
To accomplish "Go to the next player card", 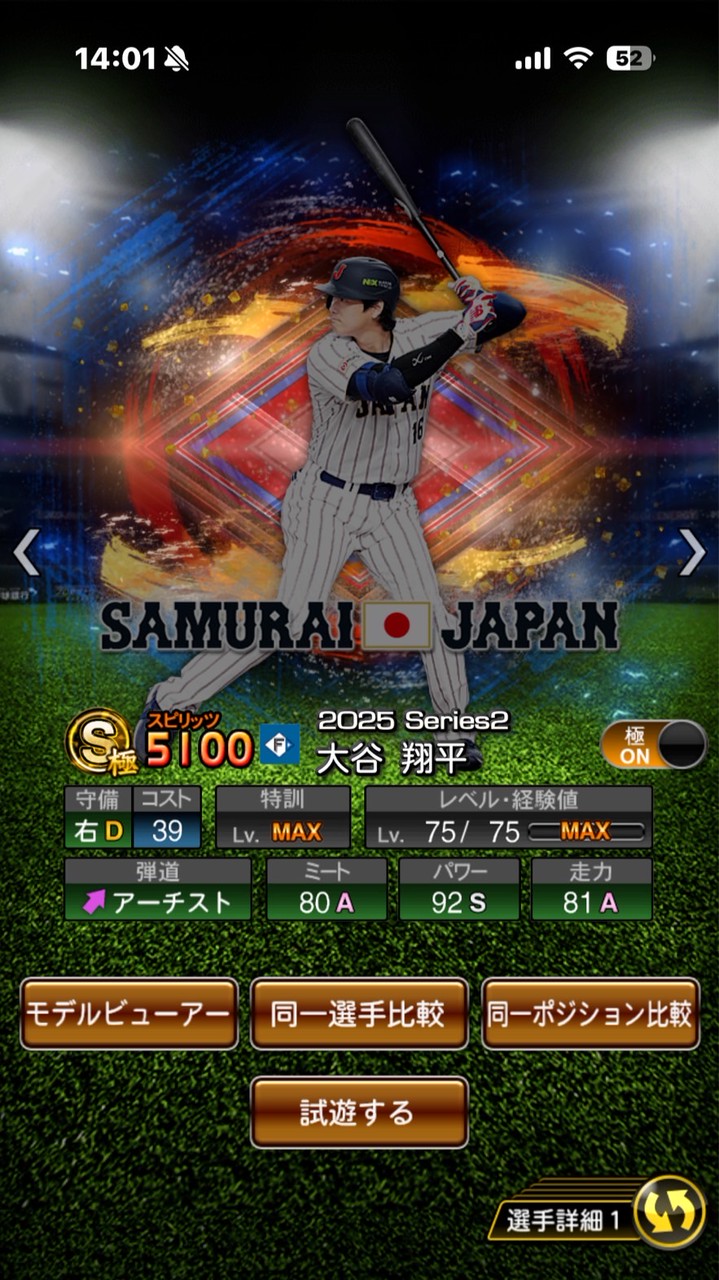I will (x=692, y=552).
